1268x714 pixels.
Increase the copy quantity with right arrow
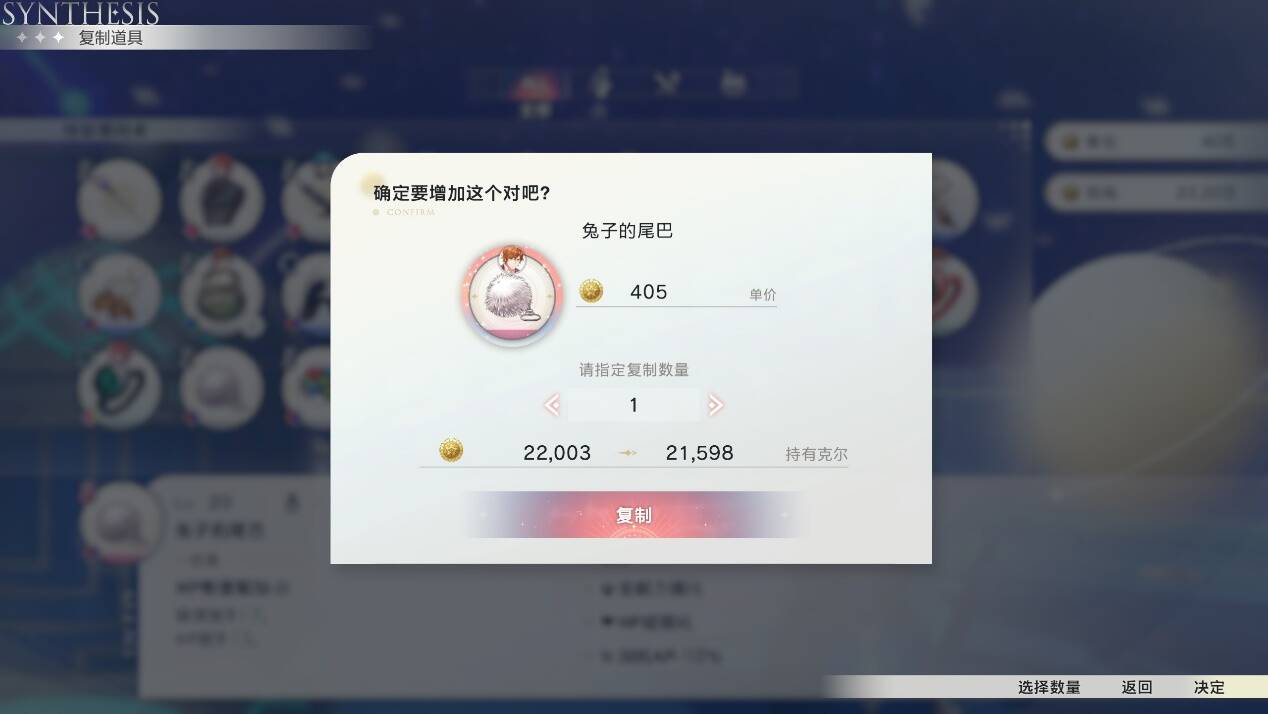click(715, 405)
